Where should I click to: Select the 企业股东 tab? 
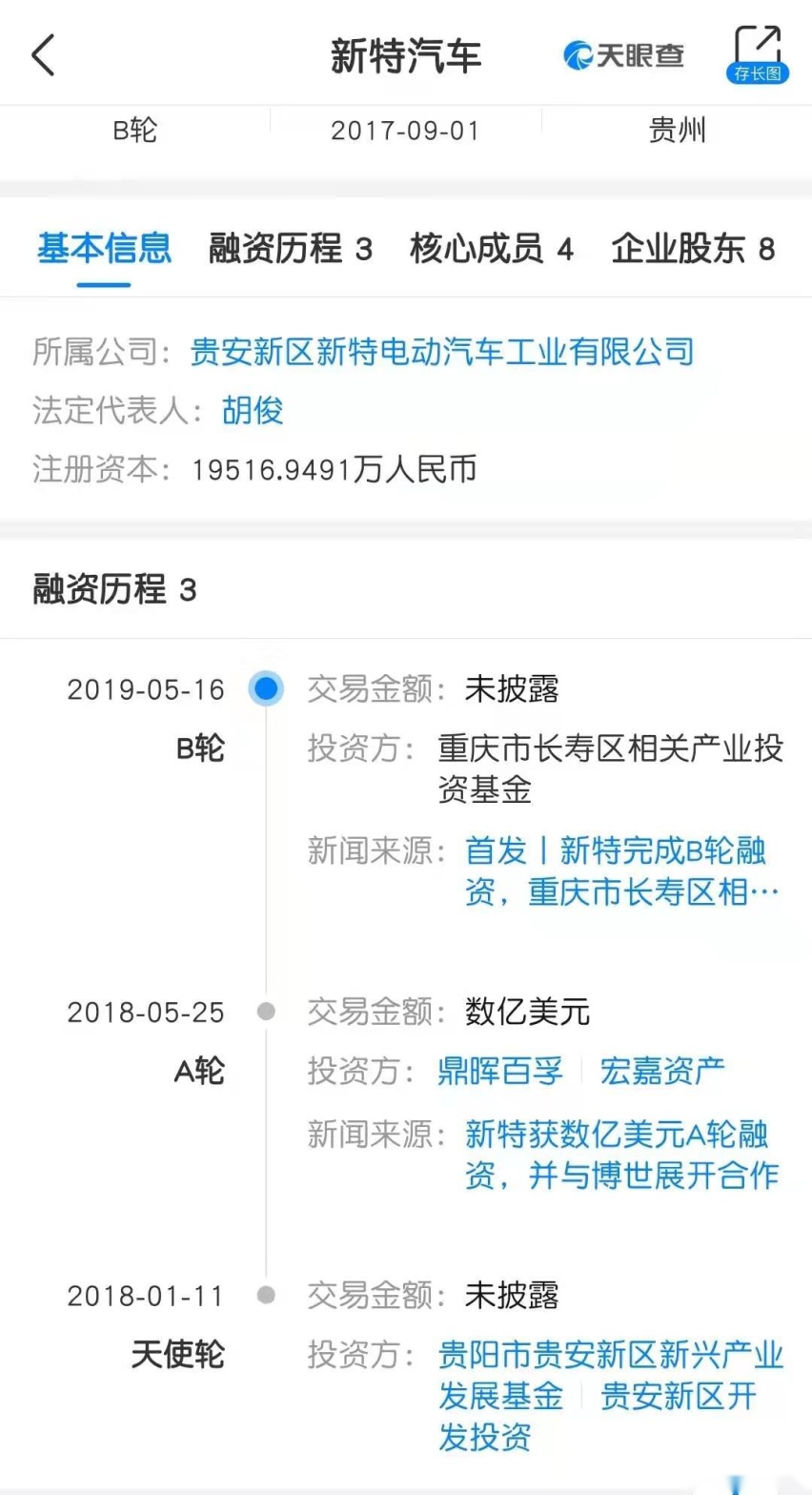[693, 250]
